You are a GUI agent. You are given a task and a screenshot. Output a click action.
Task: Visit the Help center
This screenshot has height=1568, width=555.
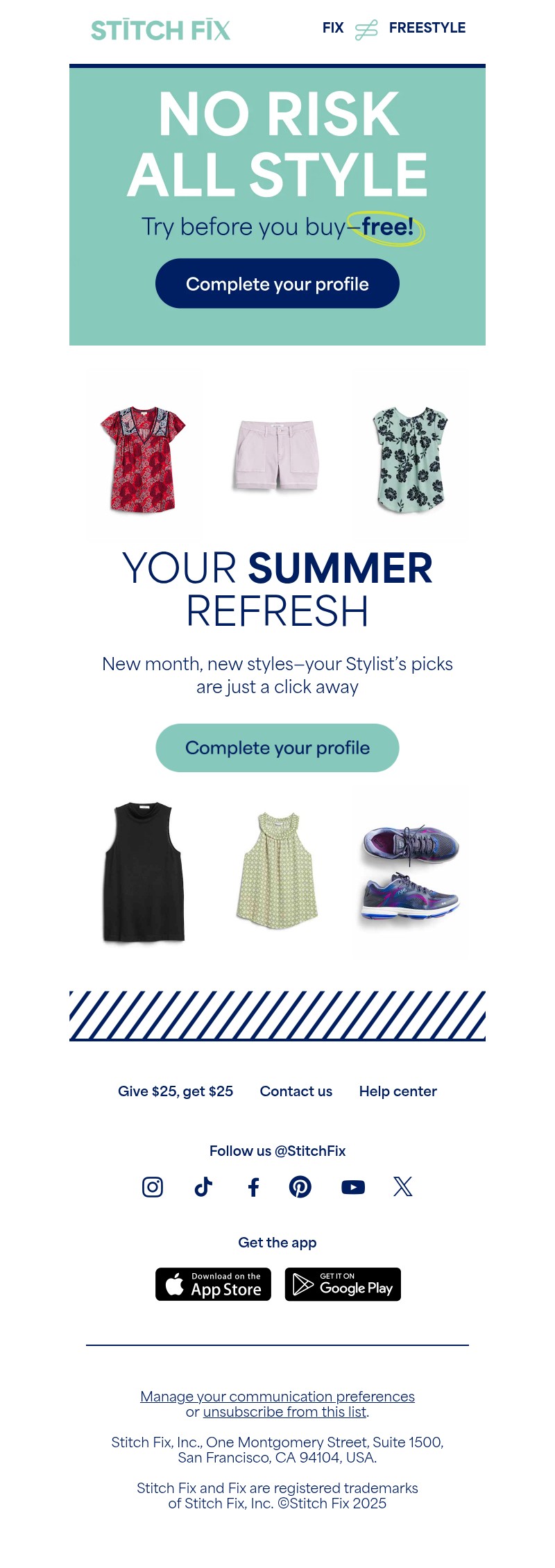[398, 1091]
